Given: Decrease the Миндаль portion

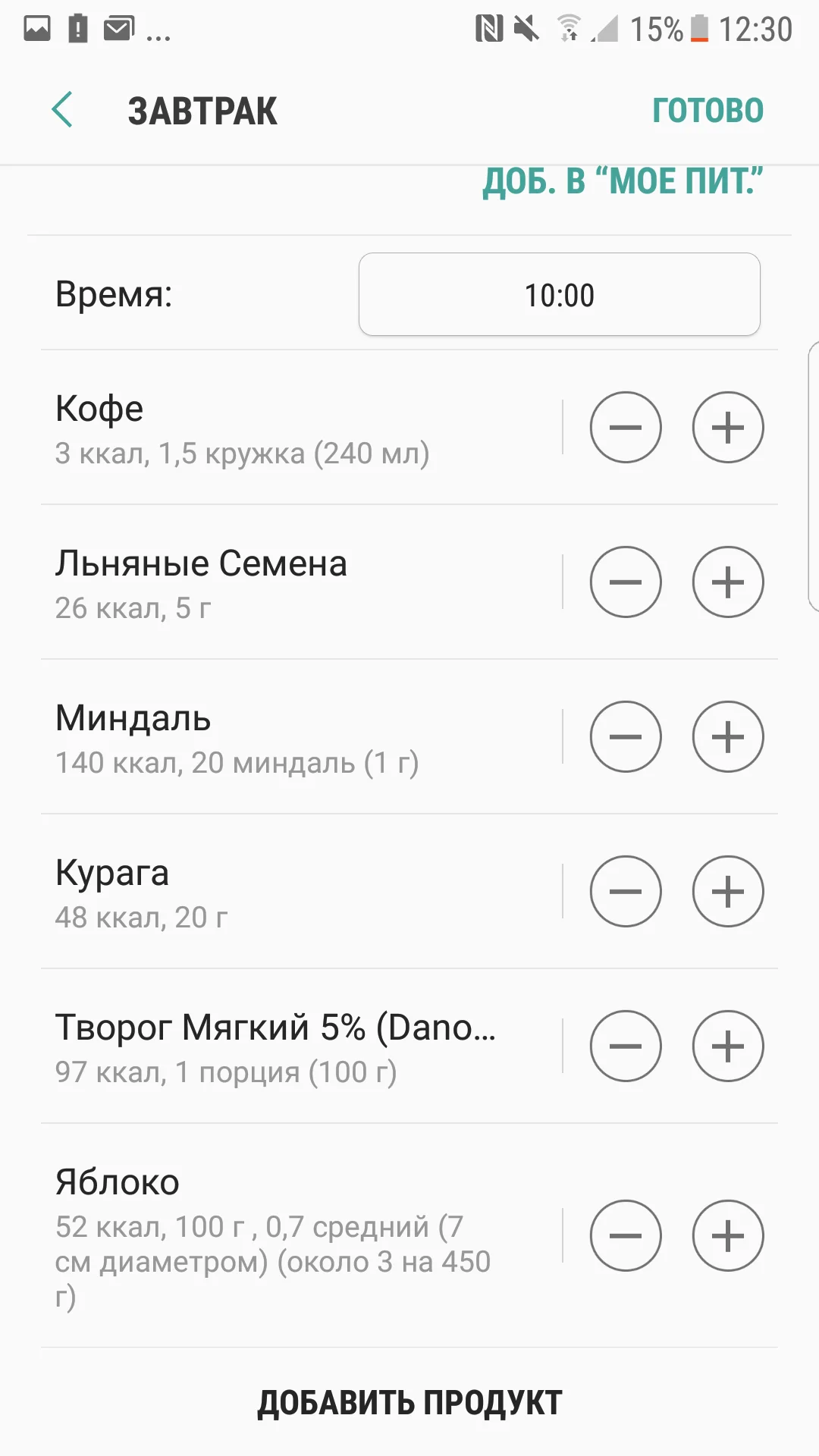Looking at the screenshot, I should 626,736.
